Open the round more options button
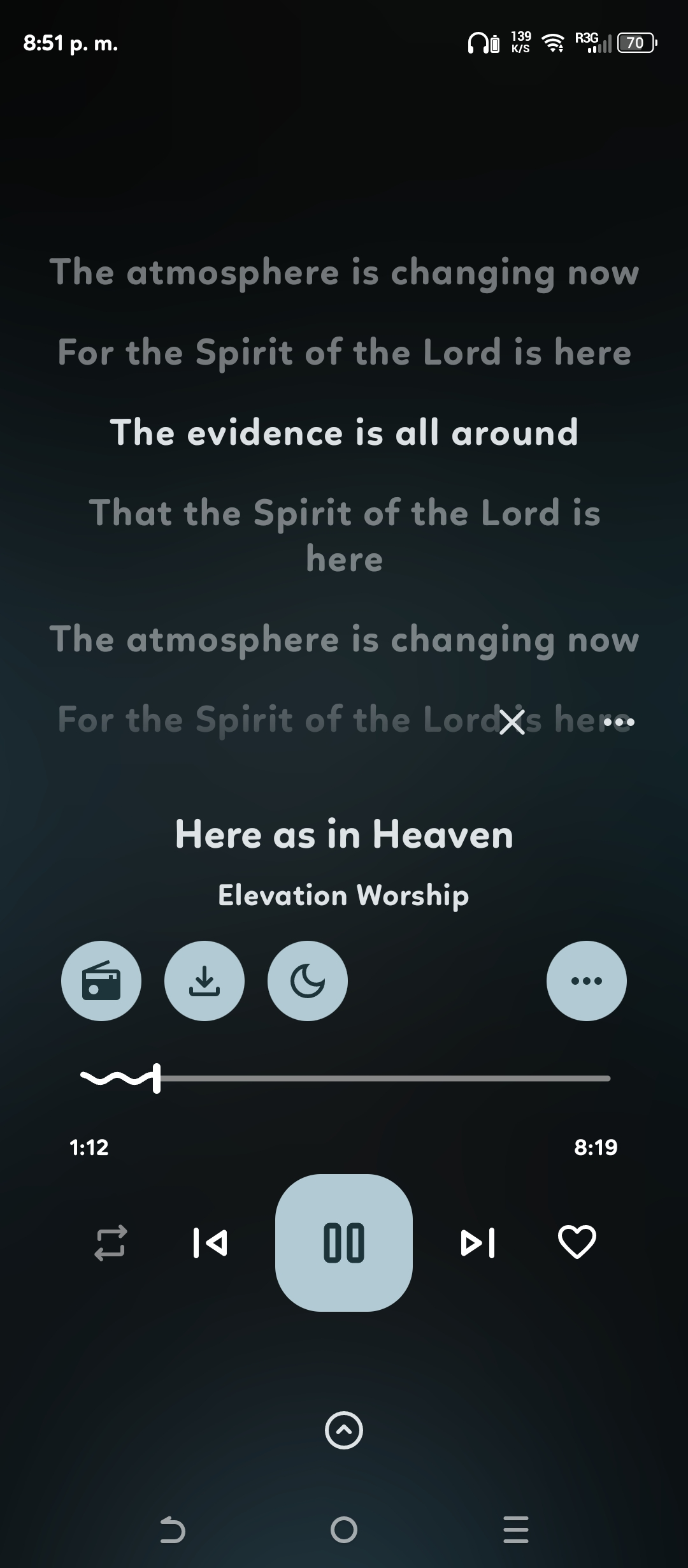The width and height of the screenshot is (688, 1568). point(586,980)
